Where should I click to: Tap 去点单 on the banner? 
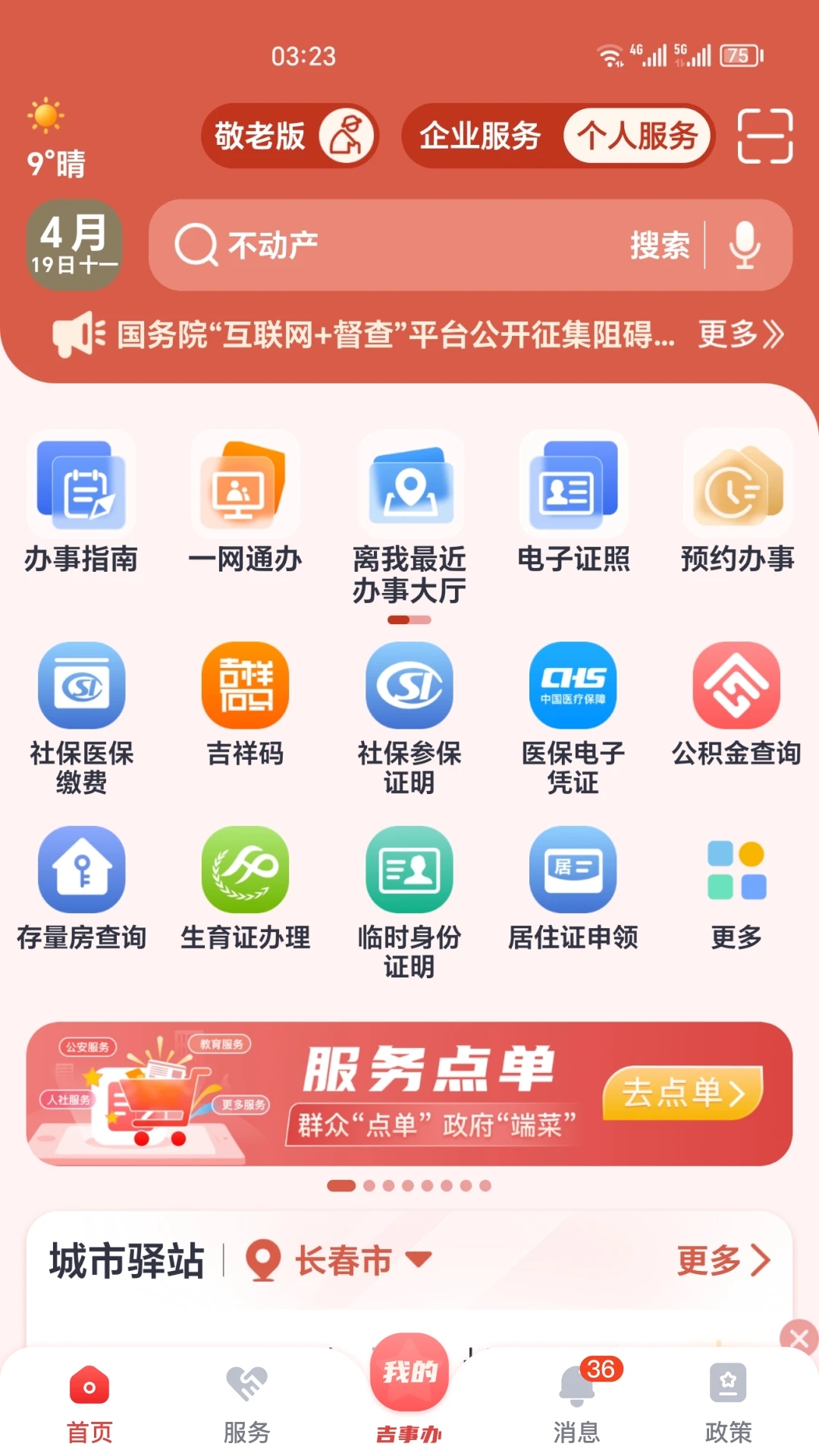click(x=681, y=1093)
